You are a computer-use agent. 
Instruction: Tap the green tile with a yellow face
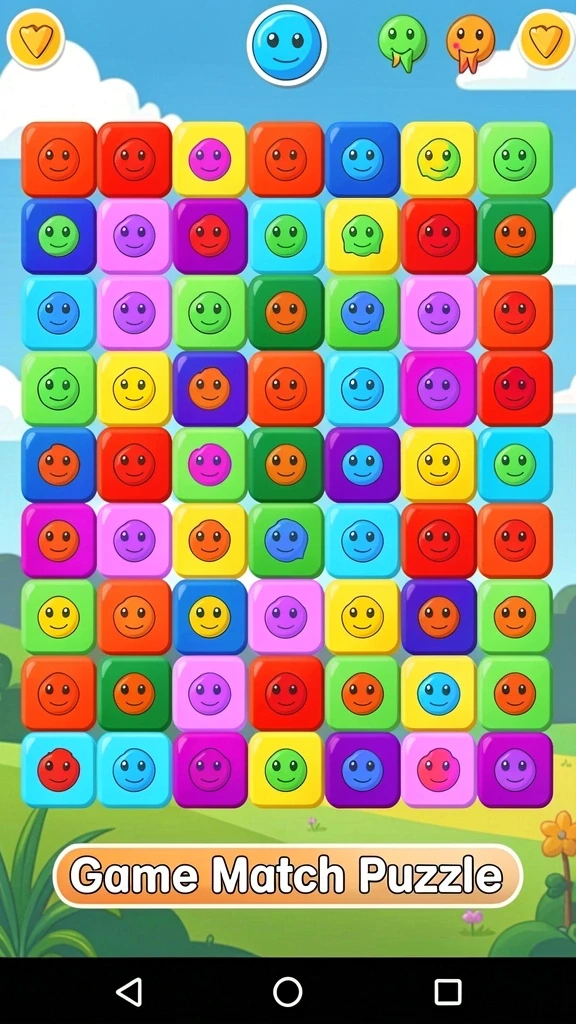59,617
